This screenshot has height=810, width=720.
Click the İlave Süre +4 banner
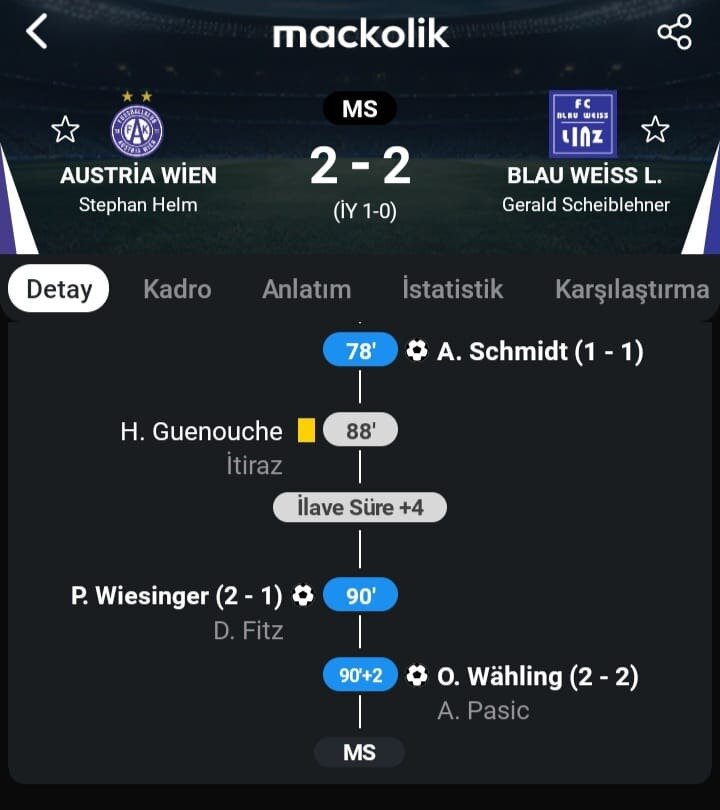(359, 507)
